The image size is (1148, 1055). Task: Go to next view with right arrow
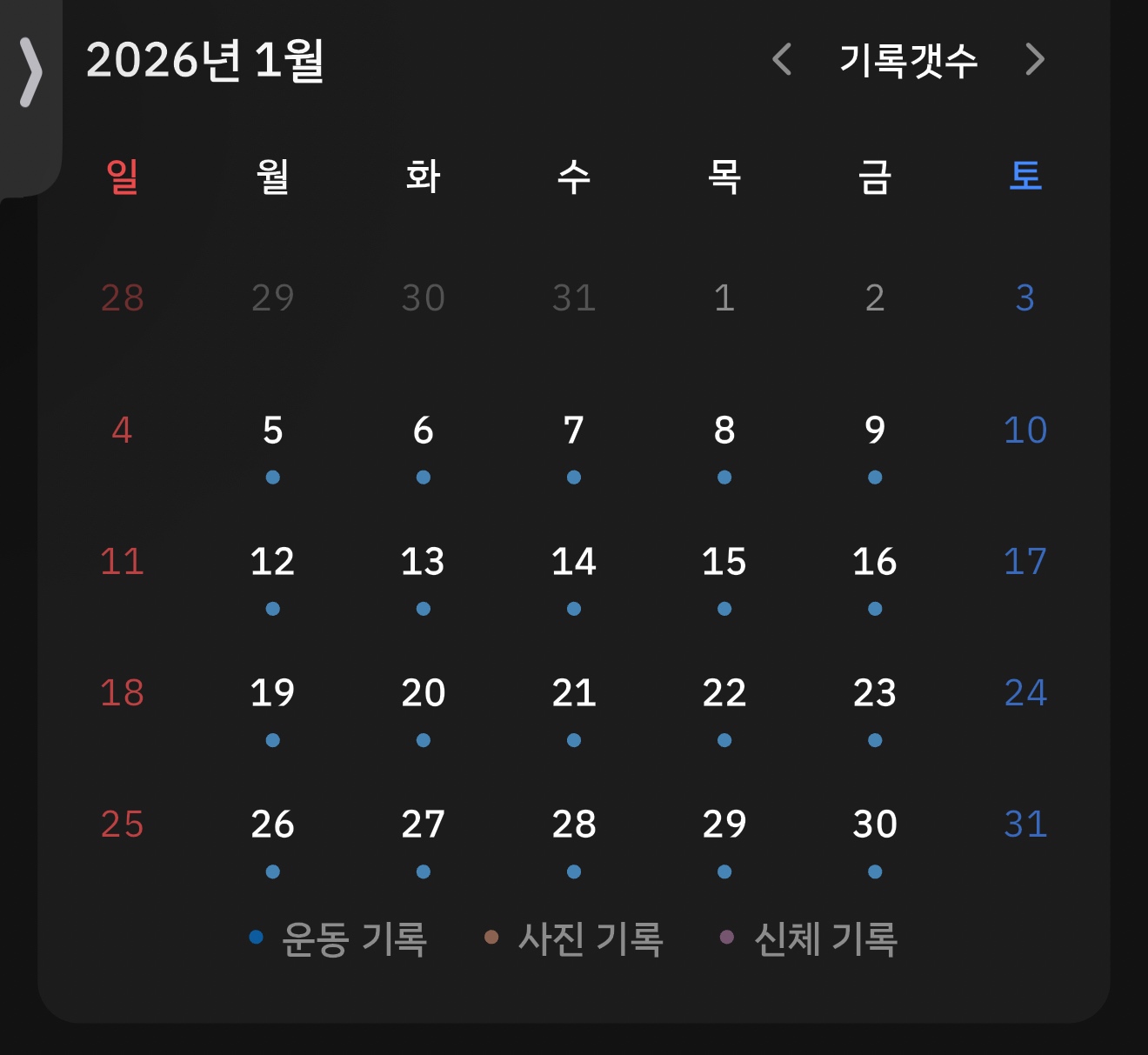(1034, 59)
